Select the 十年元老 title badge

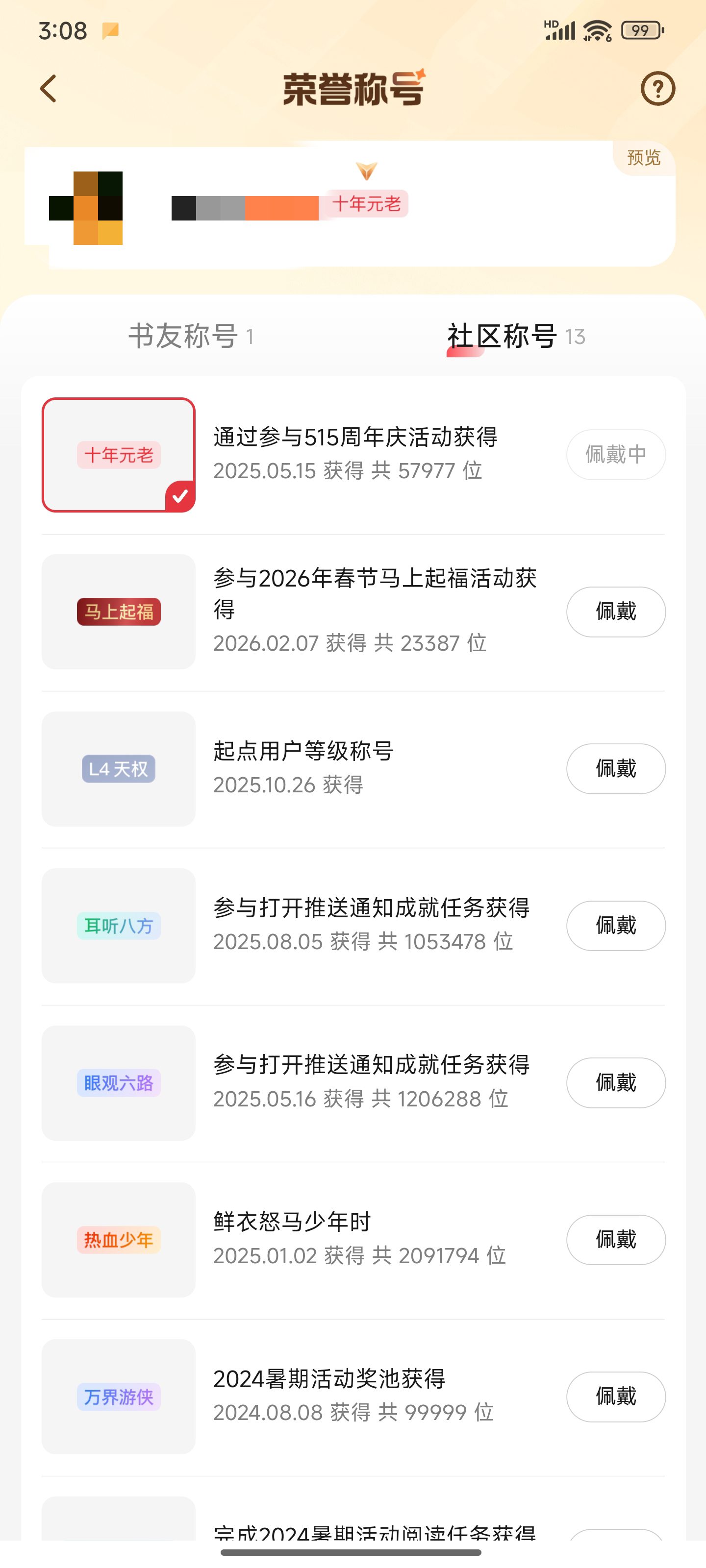(x=119, y=455)
